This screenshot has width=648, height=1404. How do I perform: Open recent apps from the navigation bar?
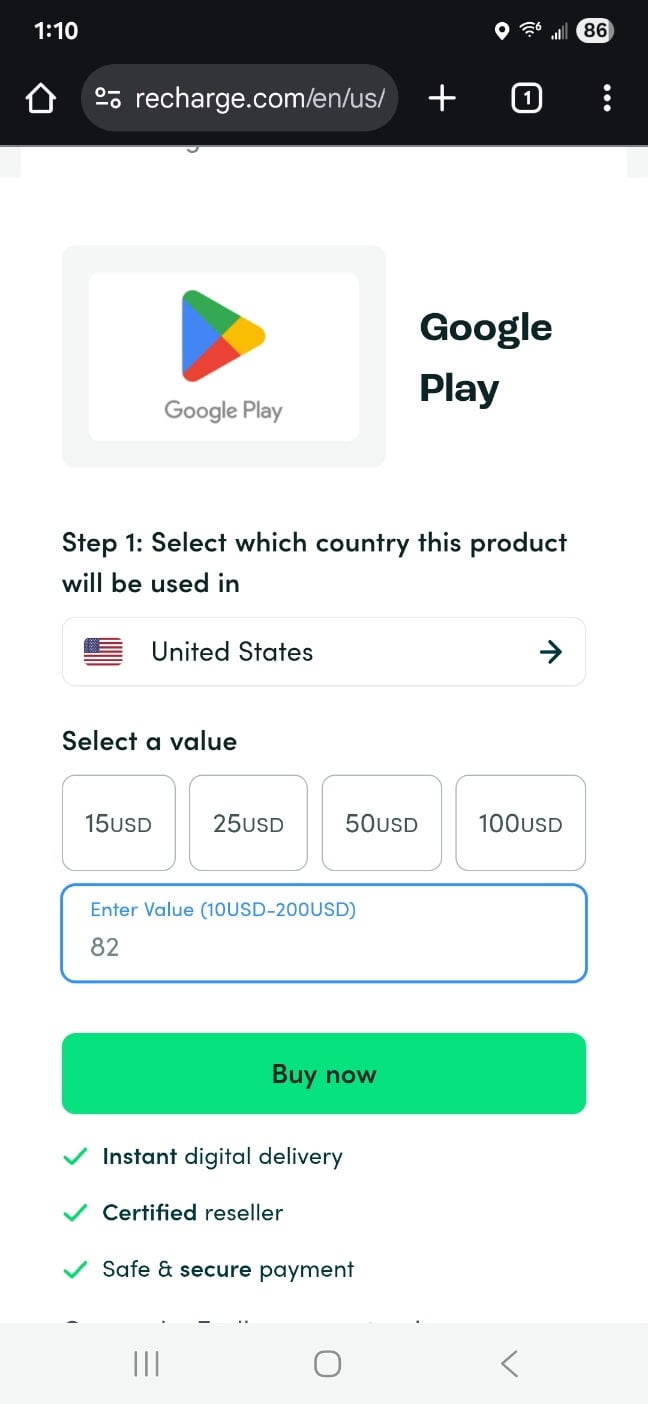point(146,1363)
